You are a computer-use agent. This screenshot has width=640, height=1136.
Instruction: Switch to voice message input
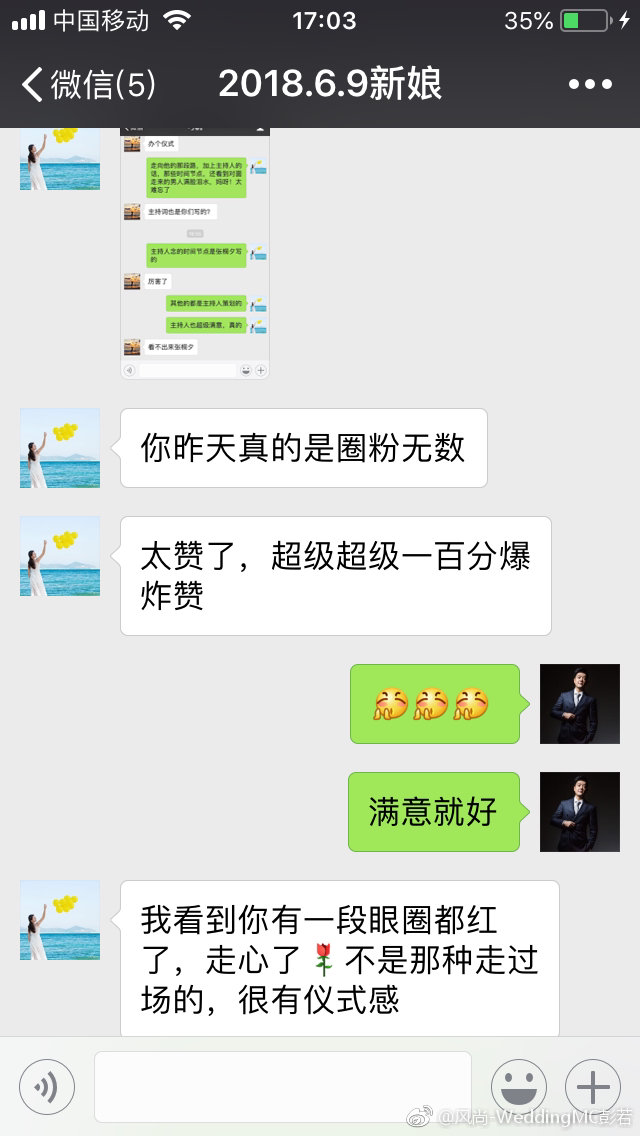click(x=47, y=1087)
